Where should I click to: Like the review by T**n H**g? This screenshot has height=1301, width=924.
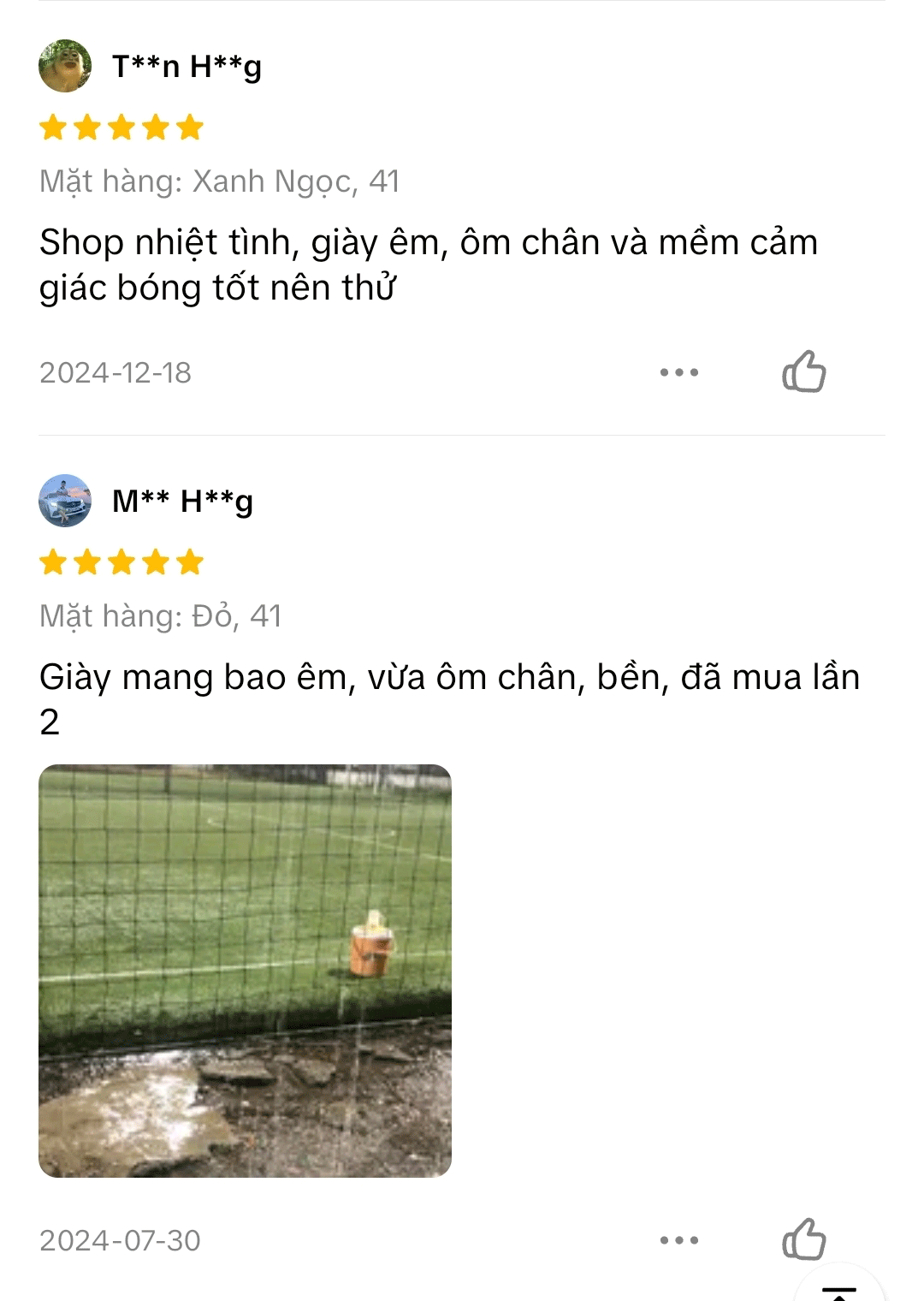tap(803, 371)
